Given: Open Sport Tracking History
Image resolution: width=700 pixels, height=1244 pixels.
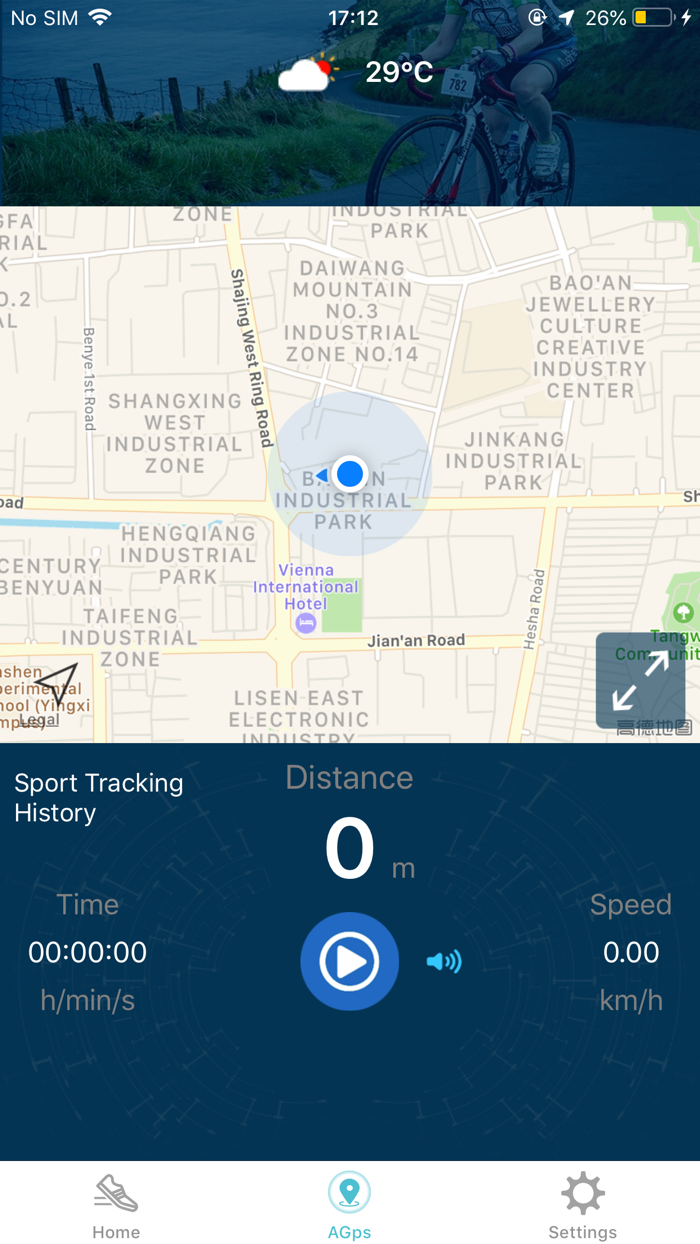Looking at the screenshot, I should click(x=98, y=797).
